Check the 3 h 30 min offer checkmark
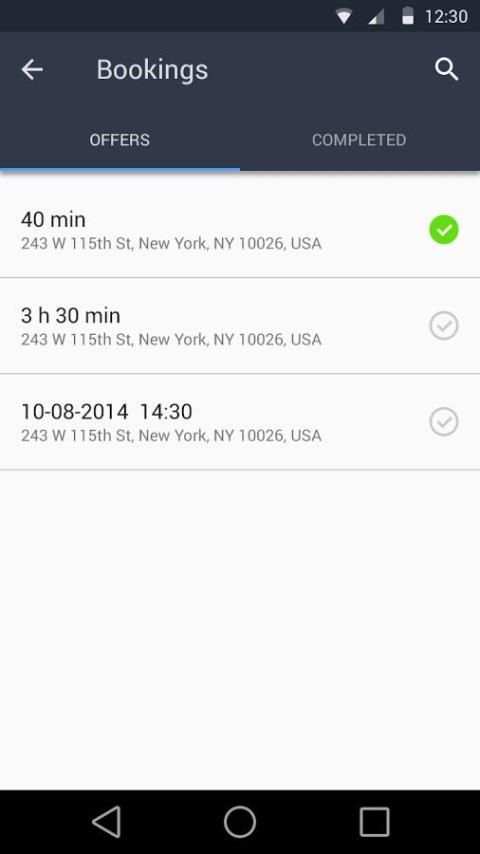 (x=443, y=326)
